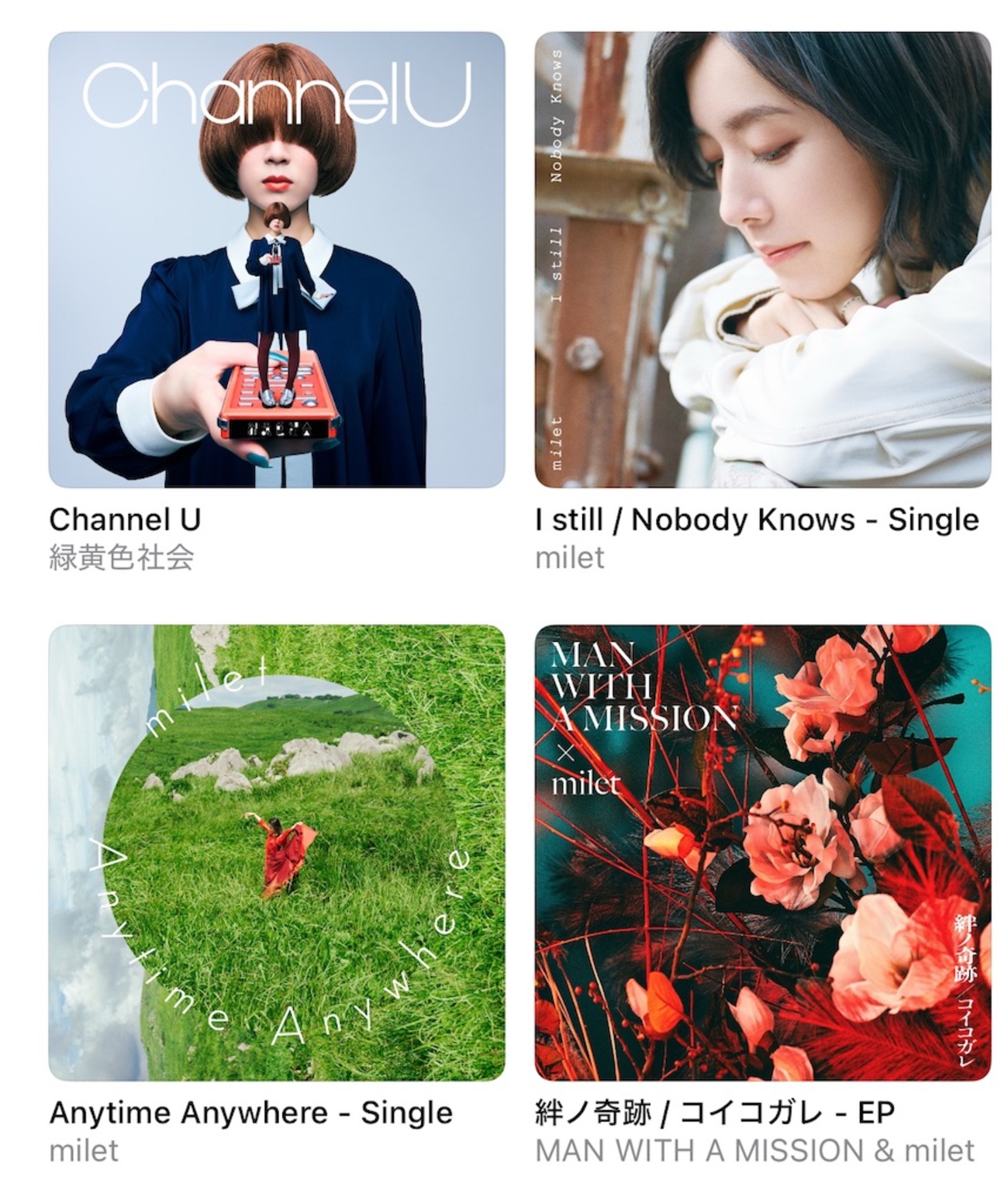Open I still / Nobody Knows single
The width and height of the screenshot is (1008, 1204).
(762, 260)
